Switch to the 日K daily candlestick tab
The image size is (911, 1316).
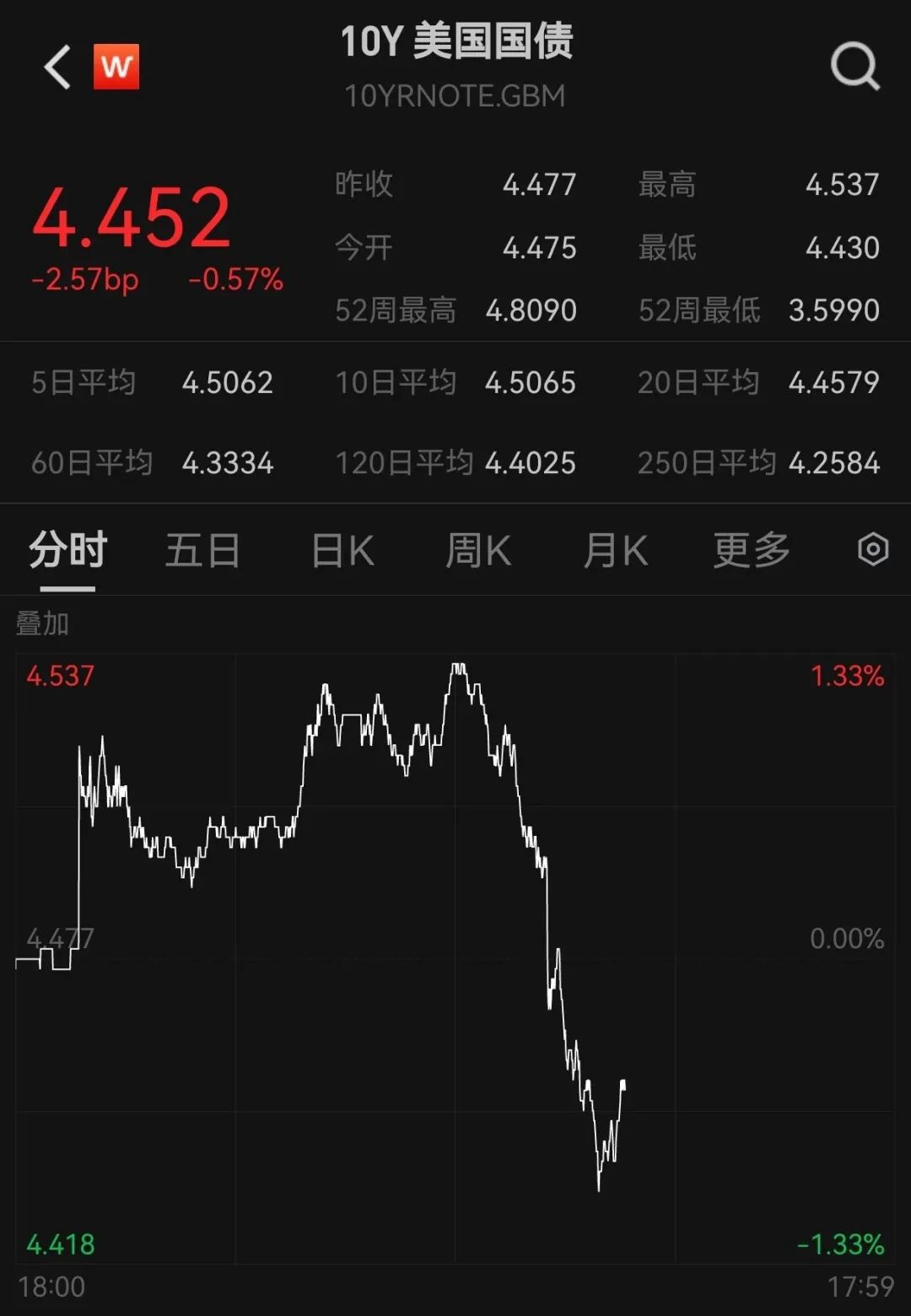(342, 551)
